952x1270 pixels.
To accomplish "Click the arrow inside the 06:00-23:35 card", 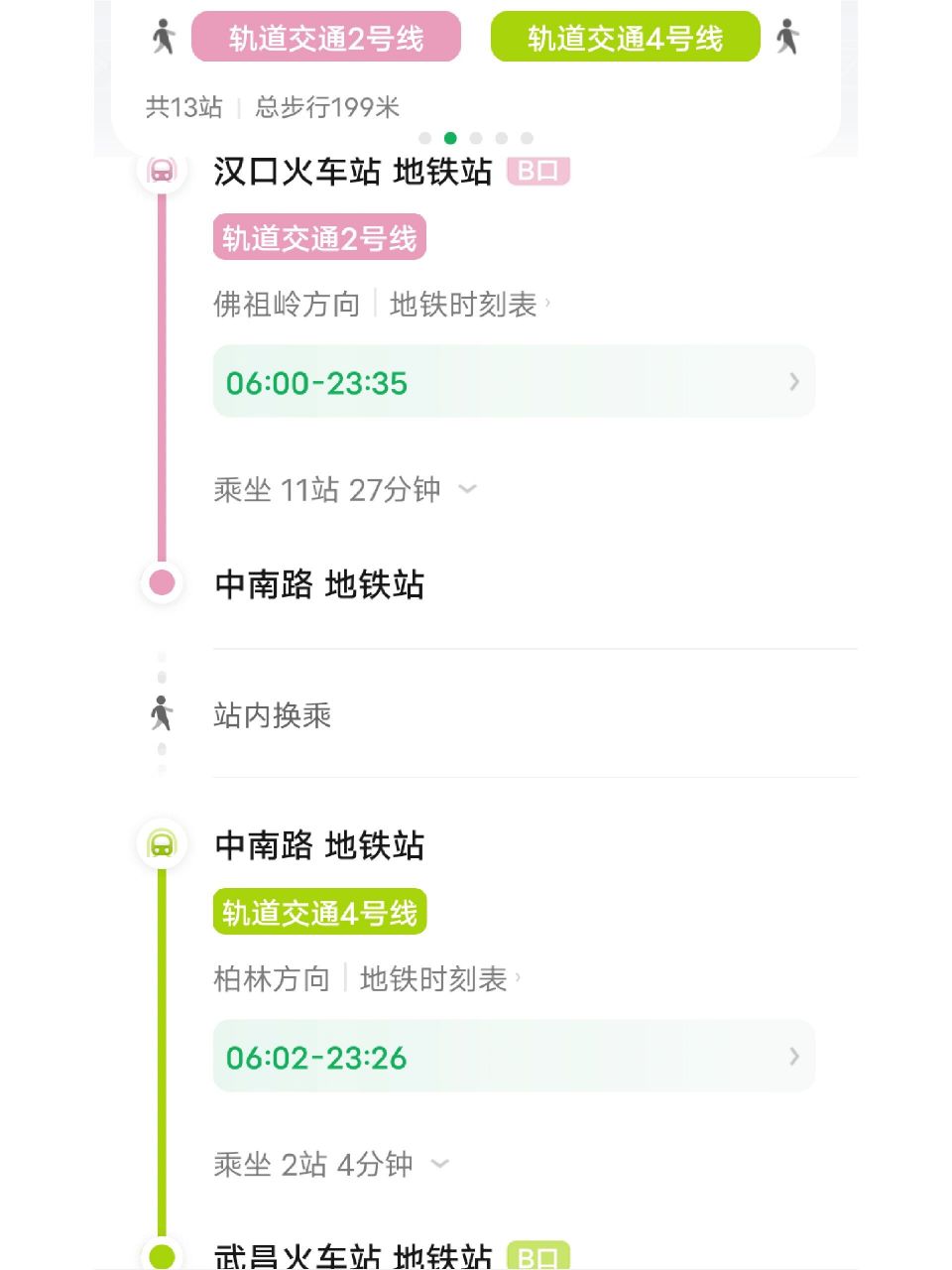I will [793, 382].
